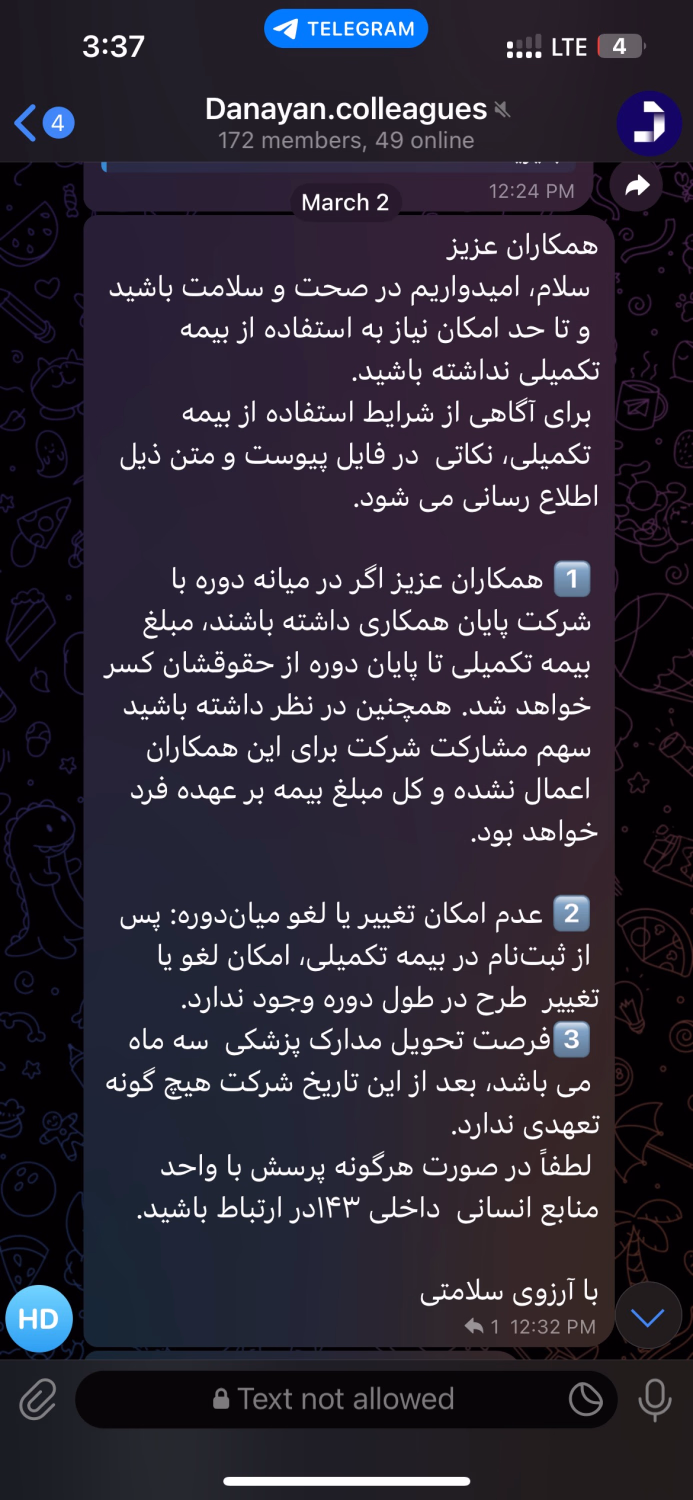The height and width of the screenshot is (1500, 693).
Task: Forward the message sent at 12:24 PM
Action: [x=637, y=185]
